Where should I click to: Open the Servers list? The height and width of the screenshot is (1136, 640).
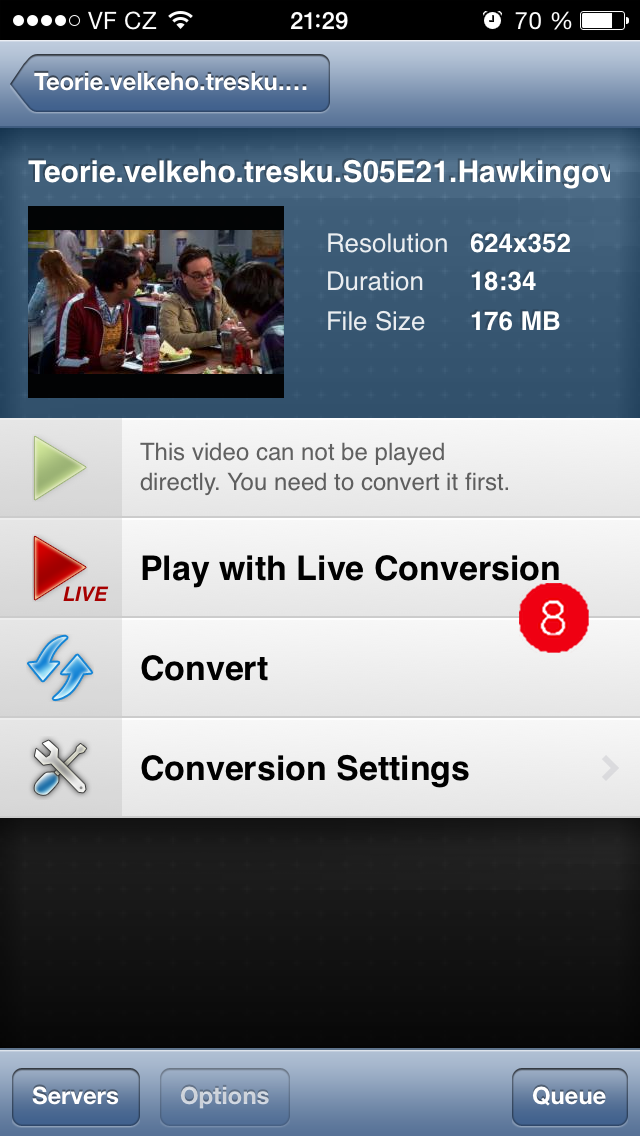point(75,1097)
